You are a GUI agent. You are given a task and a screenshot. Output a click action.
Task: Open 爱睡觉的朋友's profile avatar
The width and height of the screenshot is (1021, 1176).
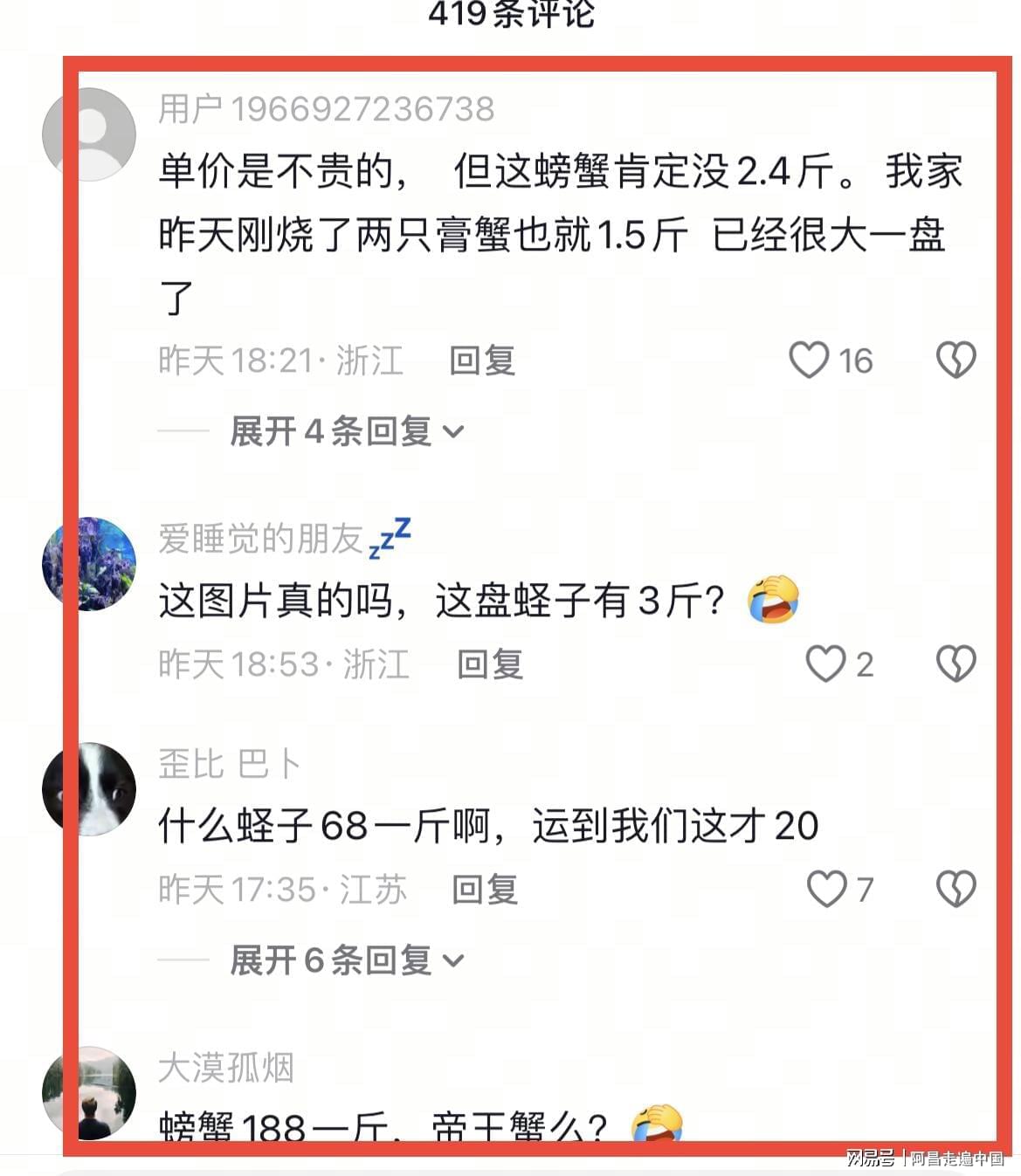click(x=89, y=563)
